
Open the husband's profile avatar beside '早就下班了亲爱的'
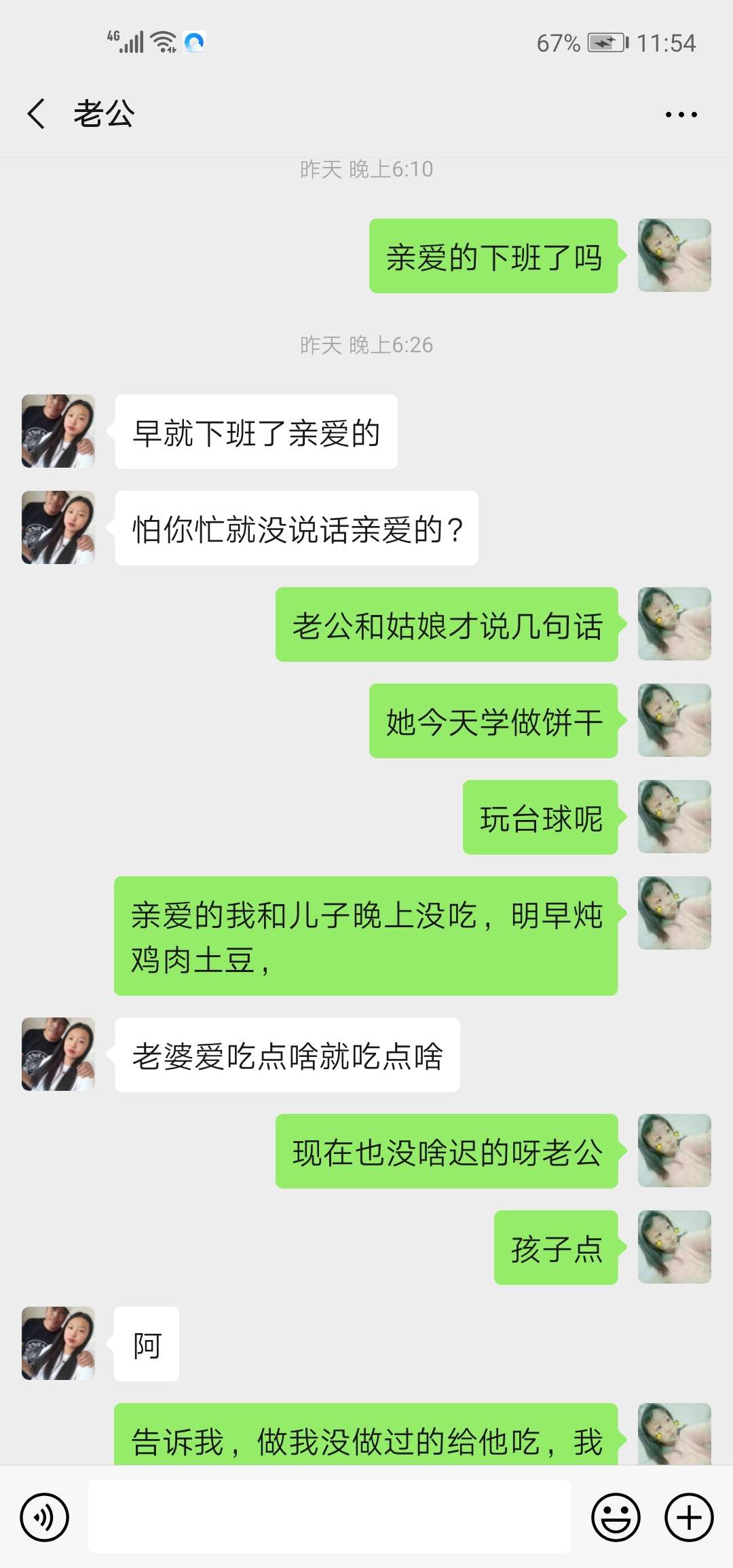pos(57,430)
